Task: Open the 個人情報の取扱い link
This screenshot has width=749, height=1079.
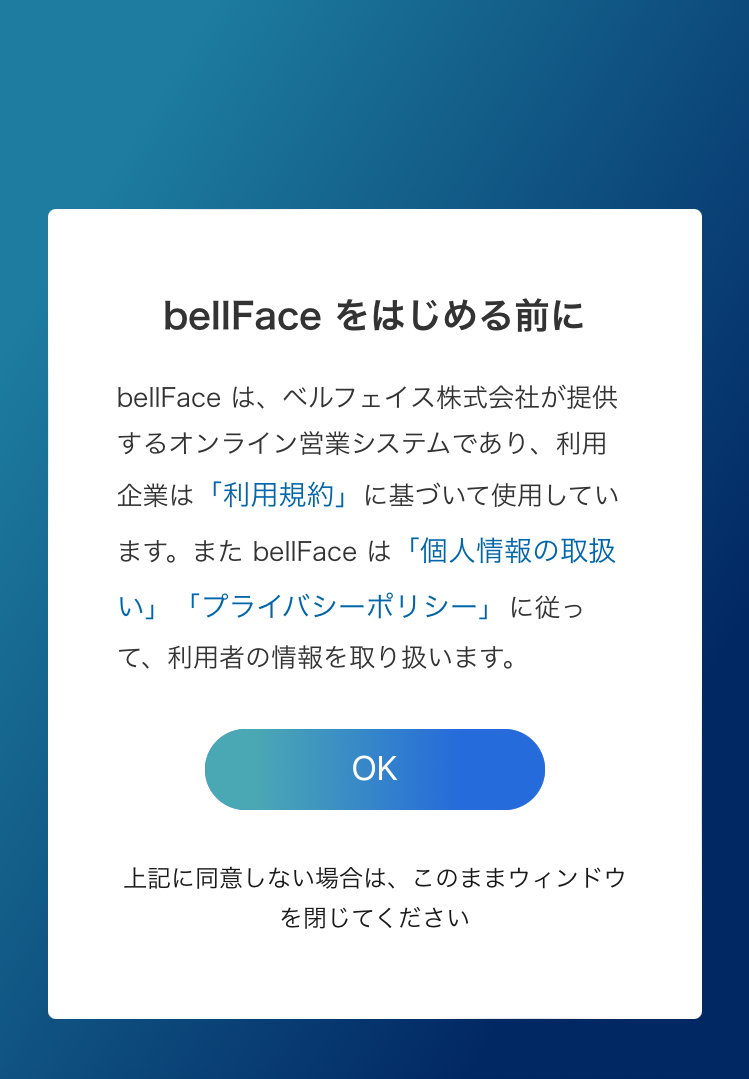Action: point(510,551)
